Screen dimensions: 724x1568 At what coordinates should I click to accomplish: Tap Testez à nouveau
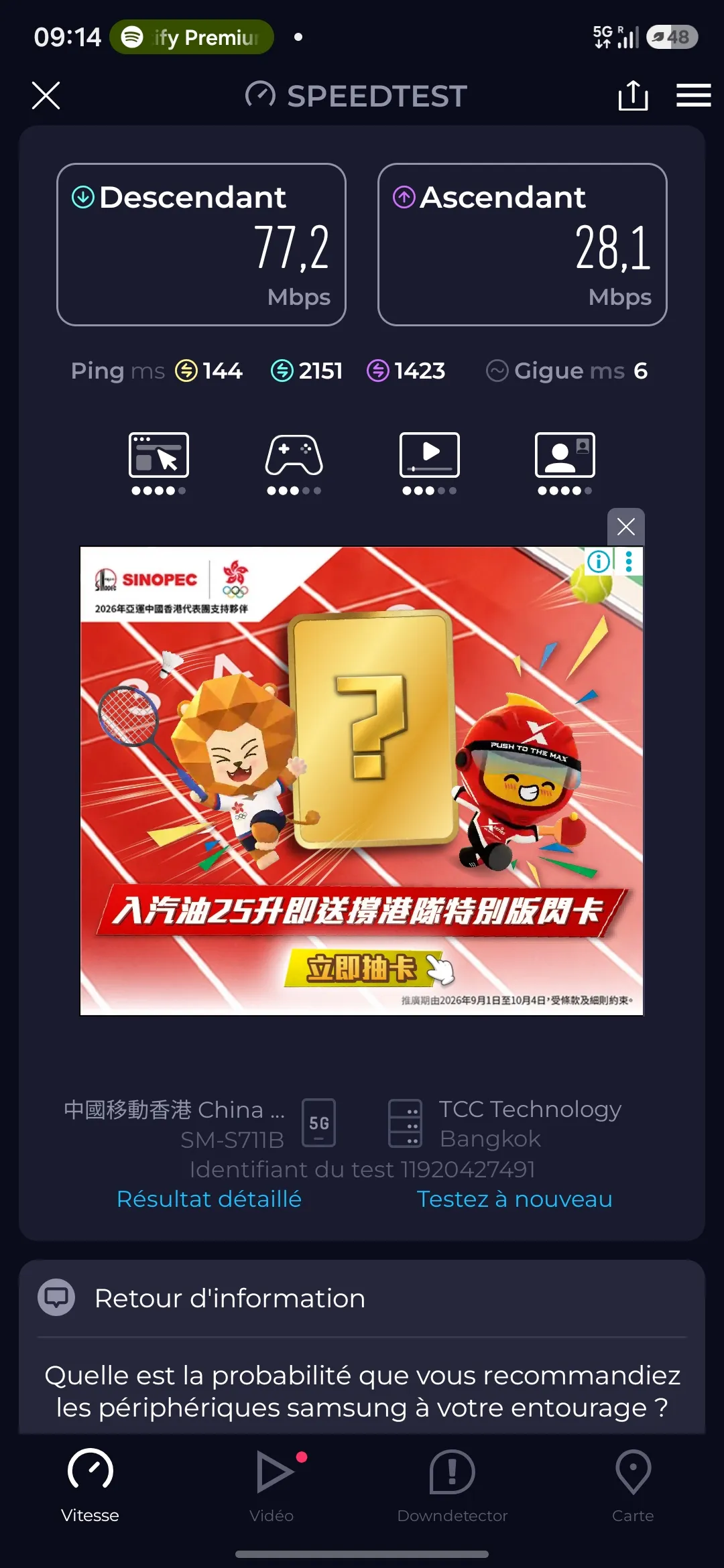(514, 1199)
